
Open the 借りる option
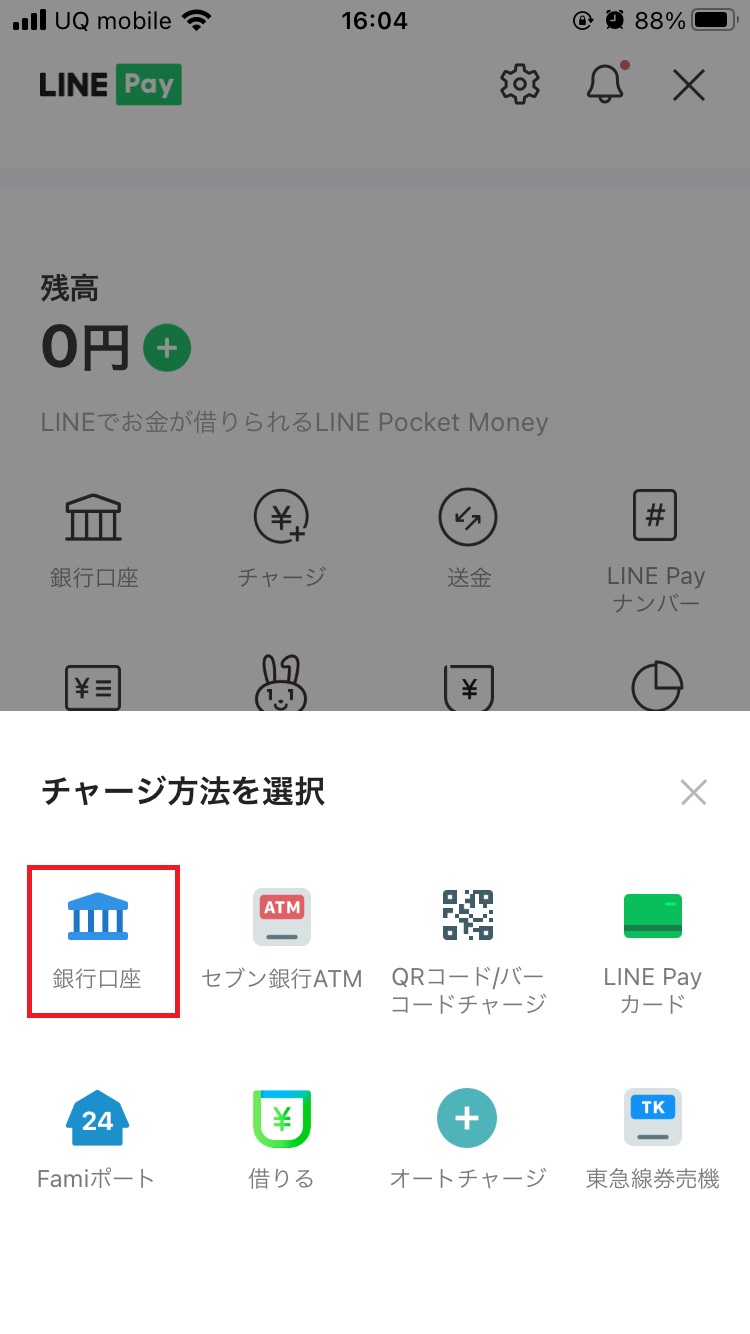[282, 1139]
